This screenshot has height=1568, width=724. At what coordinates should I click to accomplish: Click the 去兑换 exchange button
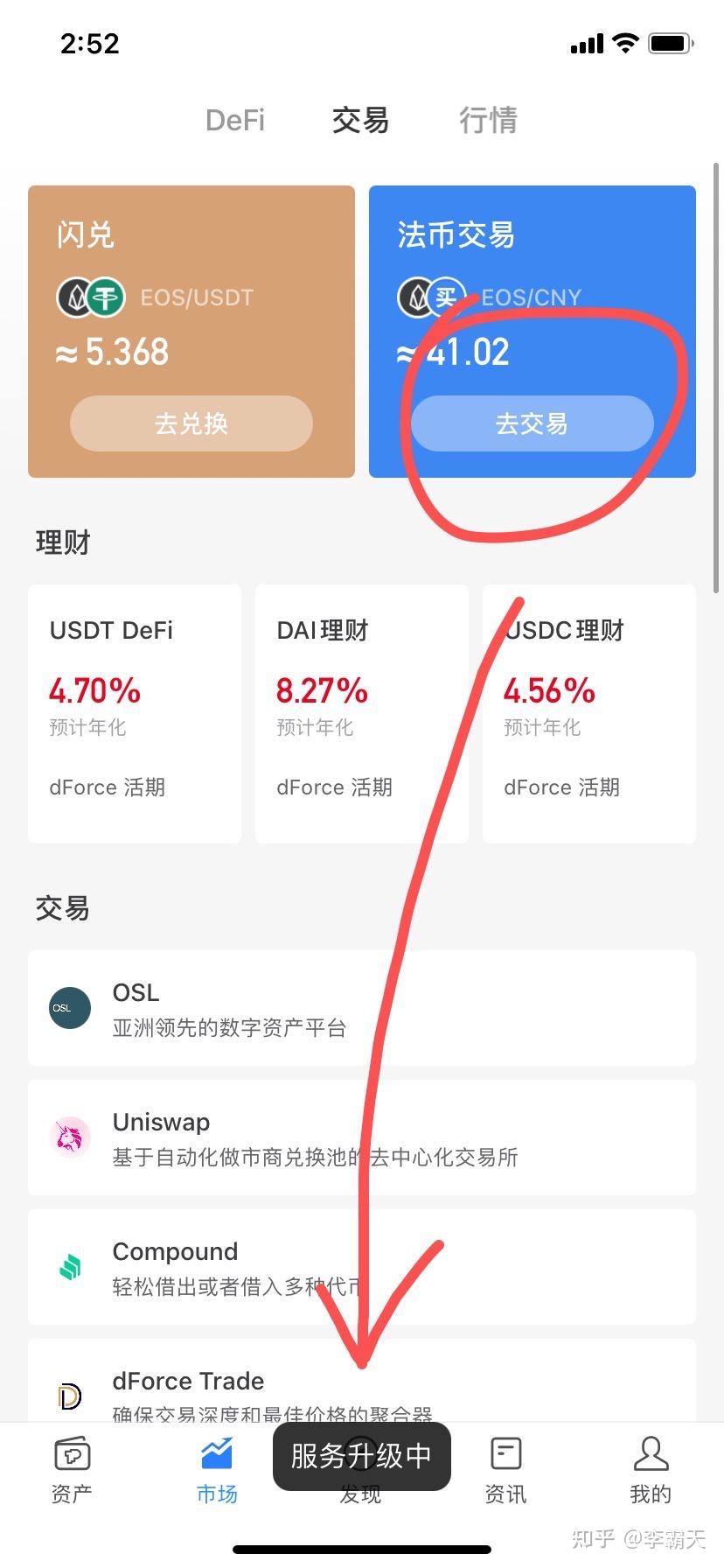191,423
